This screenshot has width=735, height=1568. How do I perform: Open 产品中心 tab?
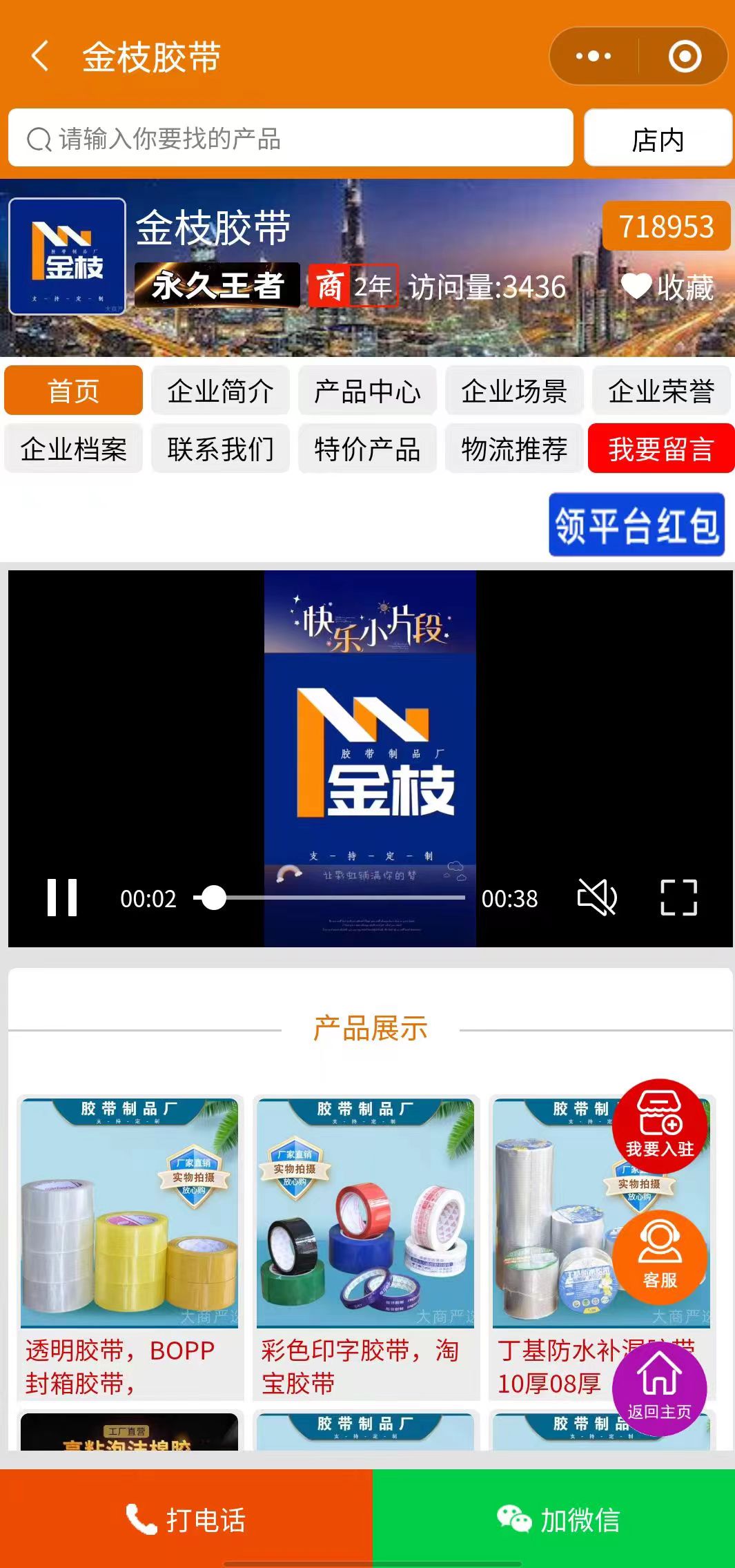coord(367,391)
